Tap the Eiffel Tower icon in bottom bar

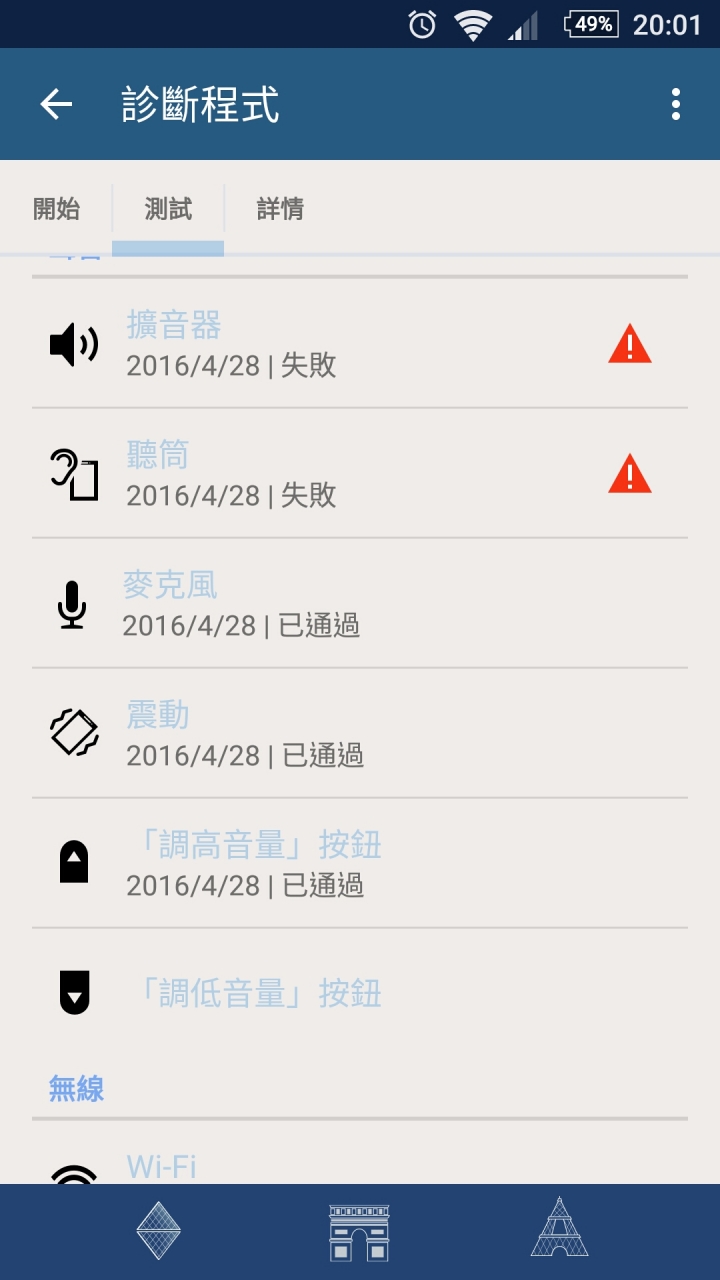coord(559,1228)
